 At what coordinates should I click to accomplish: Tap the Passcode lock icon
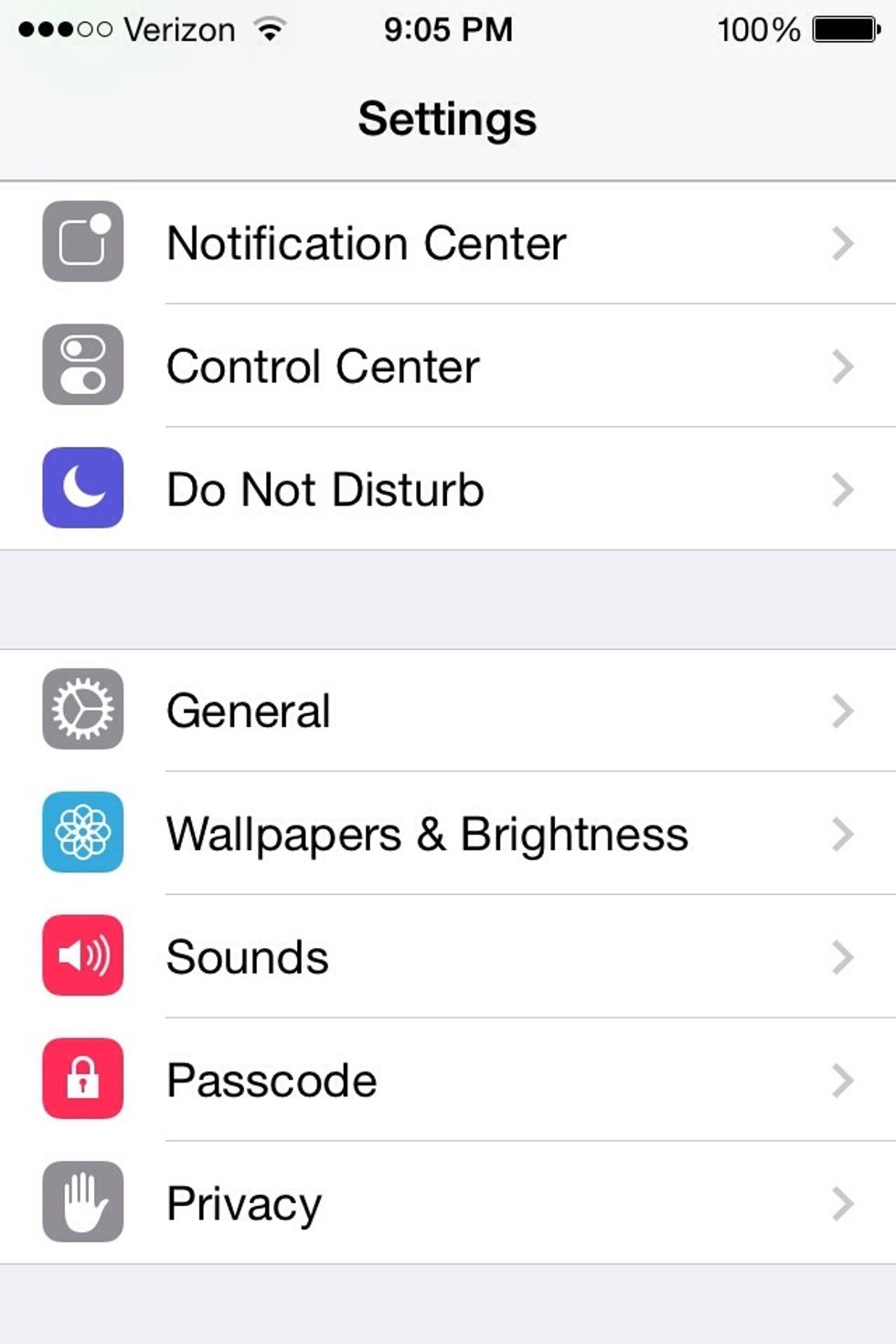click(x=82, y=1081)
